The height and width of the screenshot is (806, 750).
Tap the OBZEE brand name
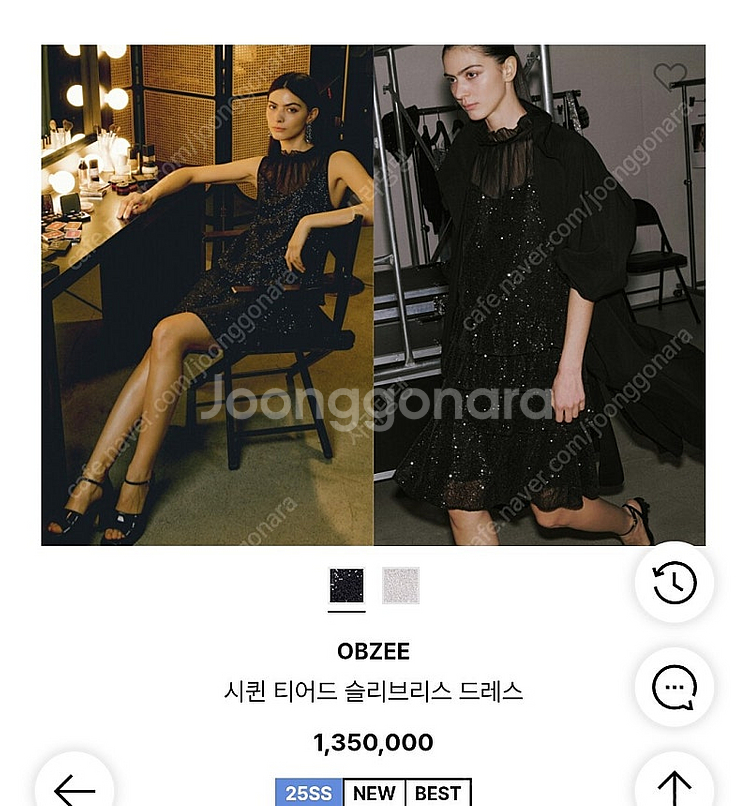coord(375,651)
